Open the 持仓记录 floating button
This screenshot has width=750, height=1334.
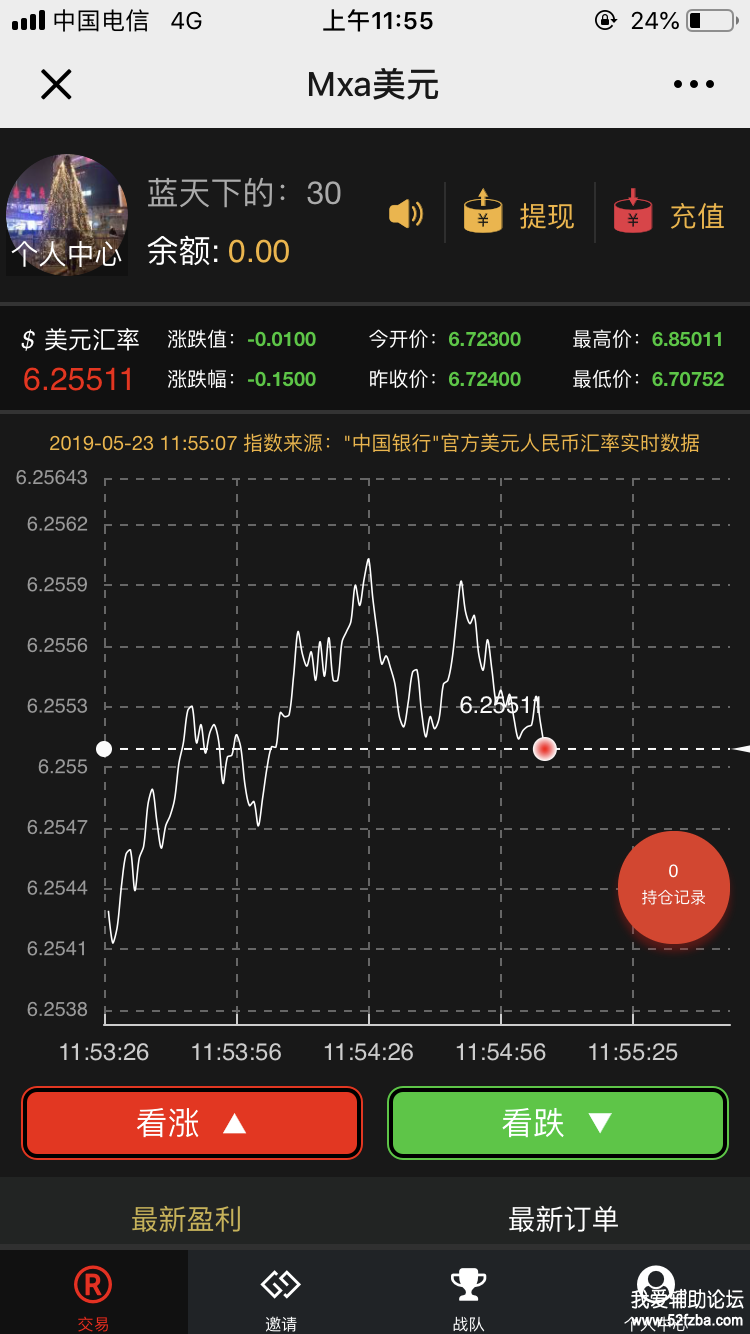673,887
